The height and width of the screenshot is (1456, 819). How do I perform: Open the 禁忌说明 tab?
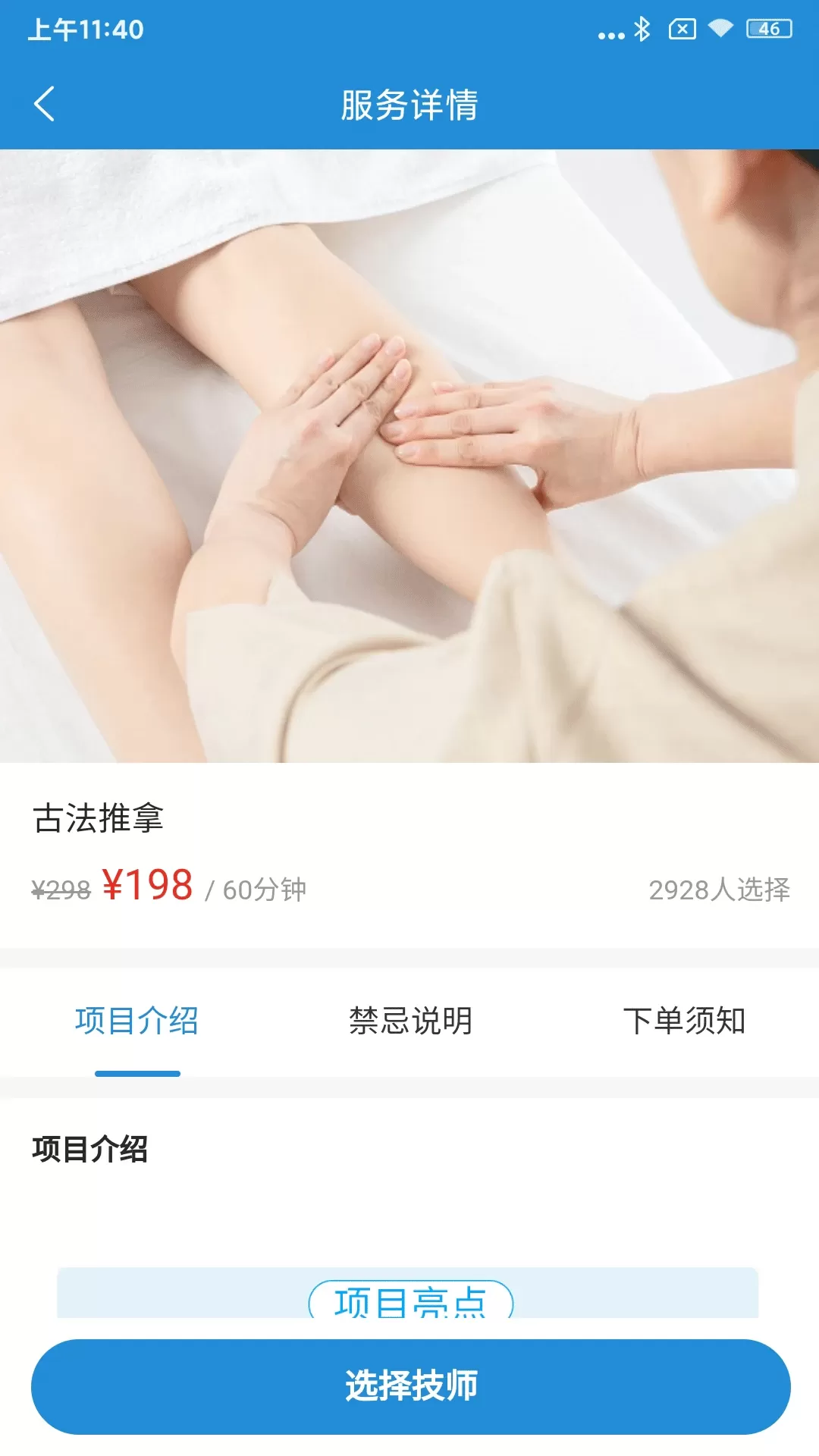pyautogui.click(x=410, y=1021)
